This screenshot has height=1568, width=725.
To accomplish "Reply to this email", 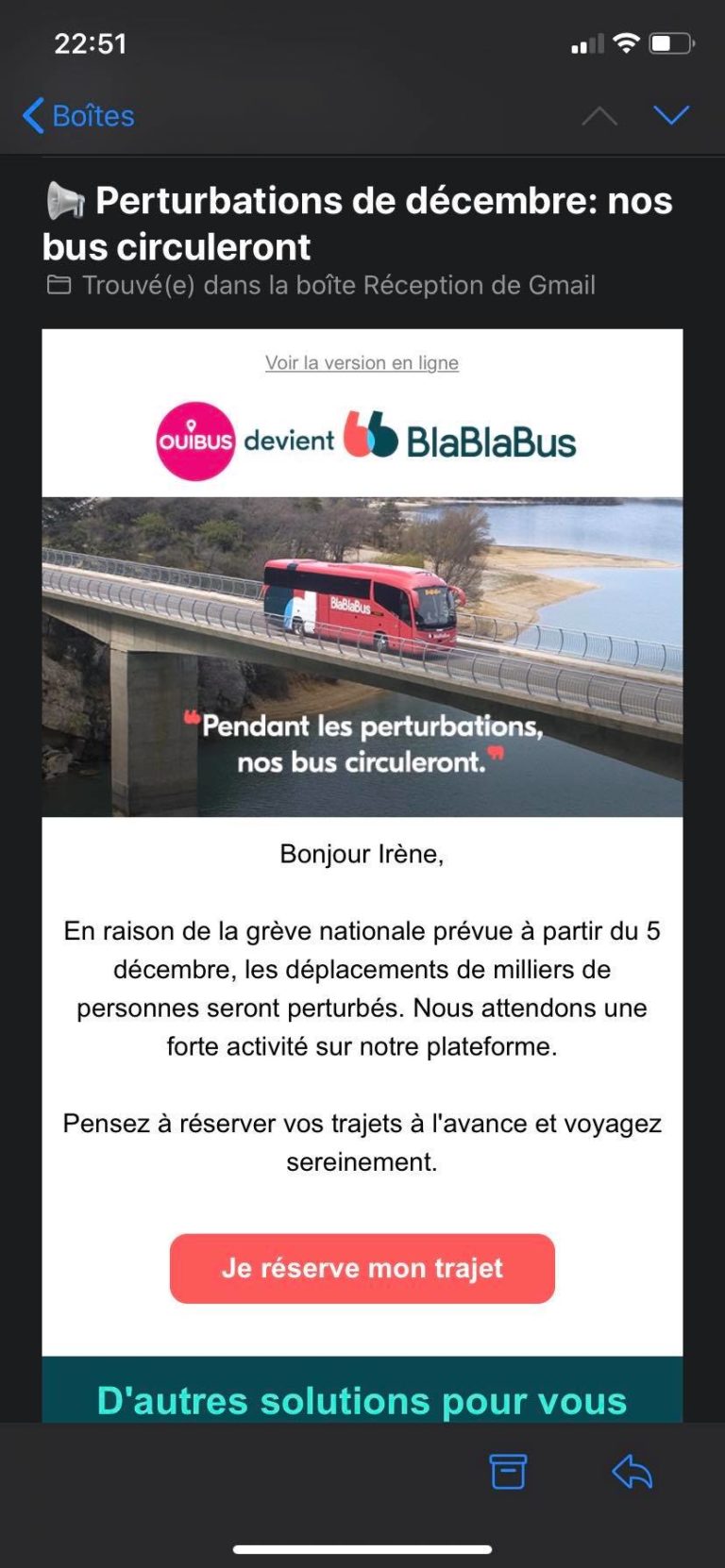I will pyautogui.click(x=632, y=1471).
